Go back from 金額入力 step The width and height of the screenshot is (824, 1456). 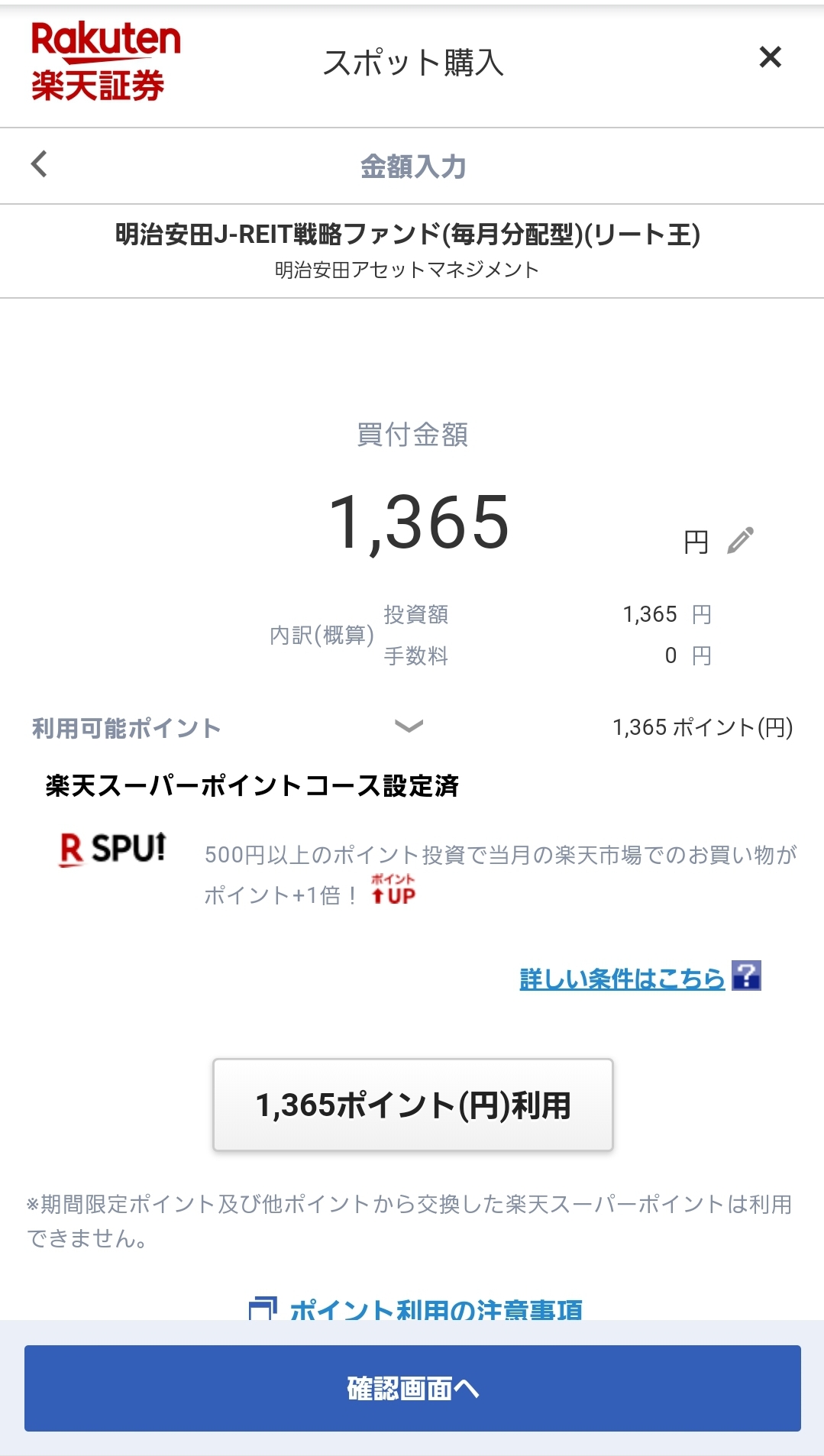(x=39, y=164)
